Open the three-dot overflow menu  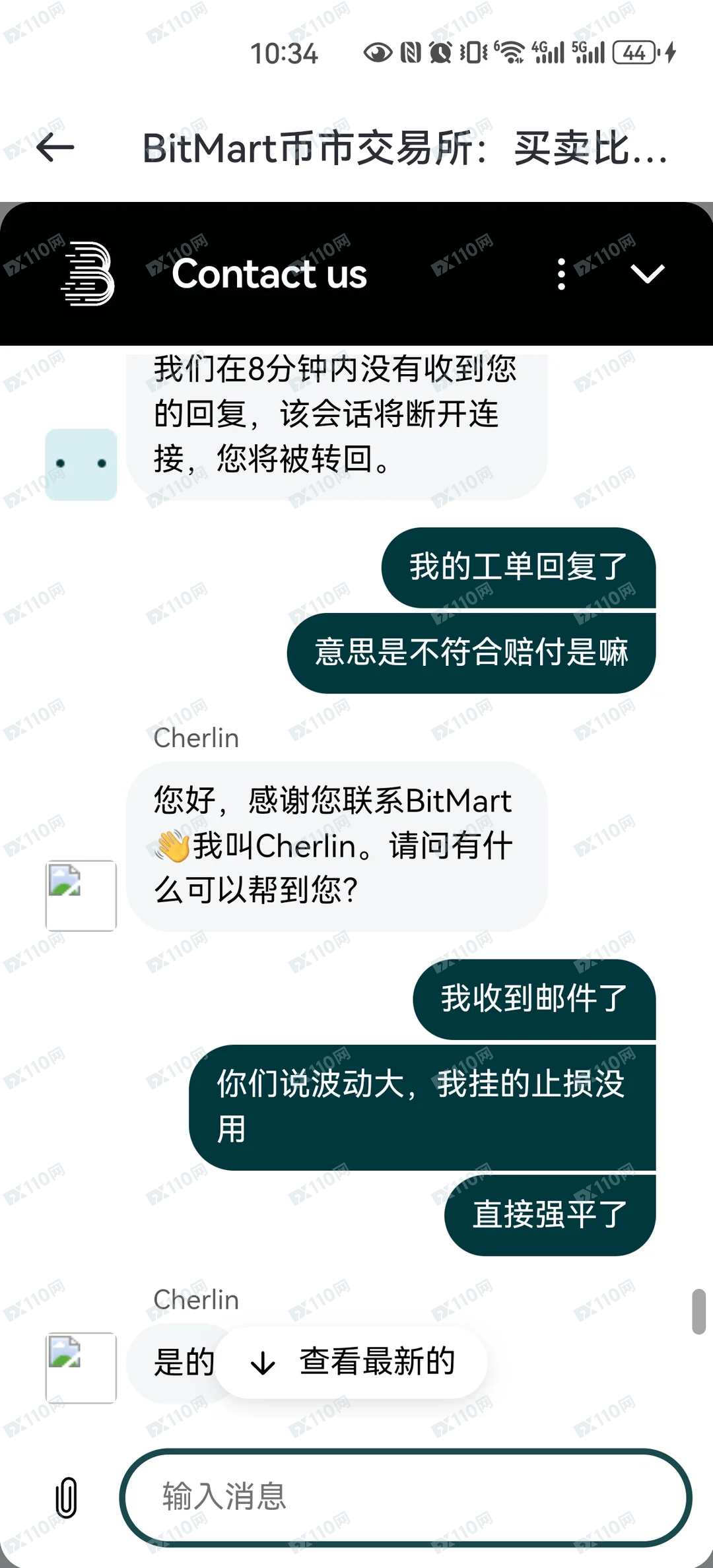(560, 274)
